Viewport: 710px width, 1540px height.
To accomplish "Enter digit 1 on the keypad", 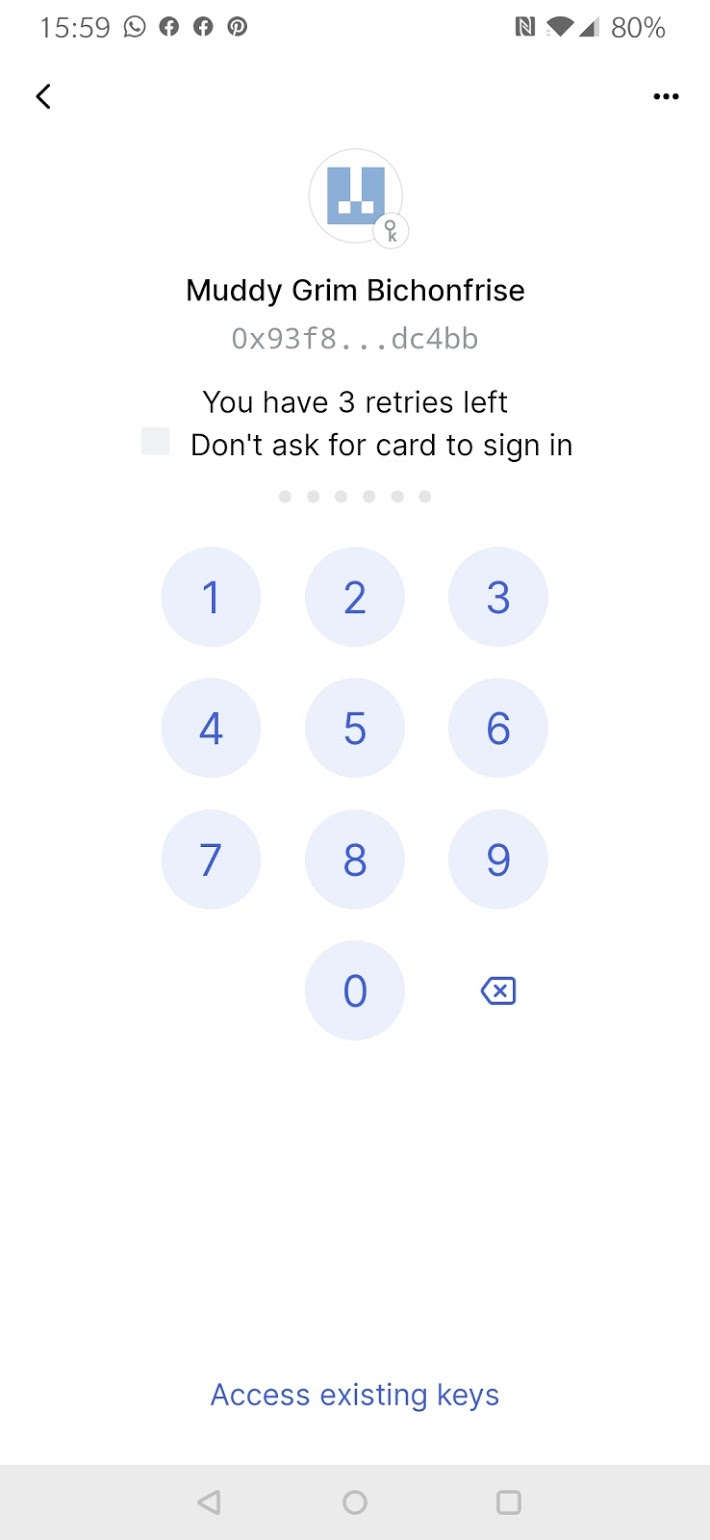I will [x=211, y=597].
